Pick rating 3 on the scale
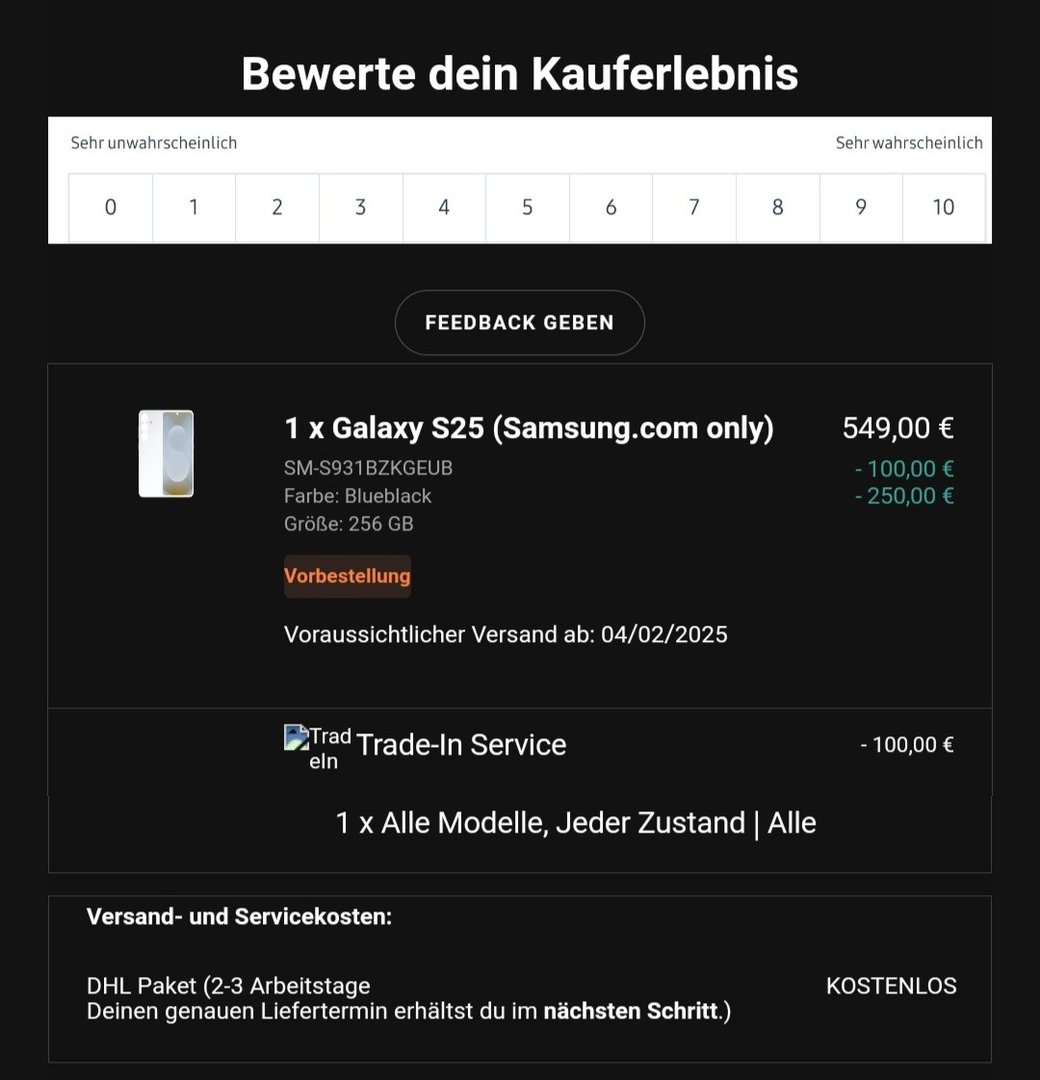The width and height of the screenshot is (1040, 1080). 361,207
